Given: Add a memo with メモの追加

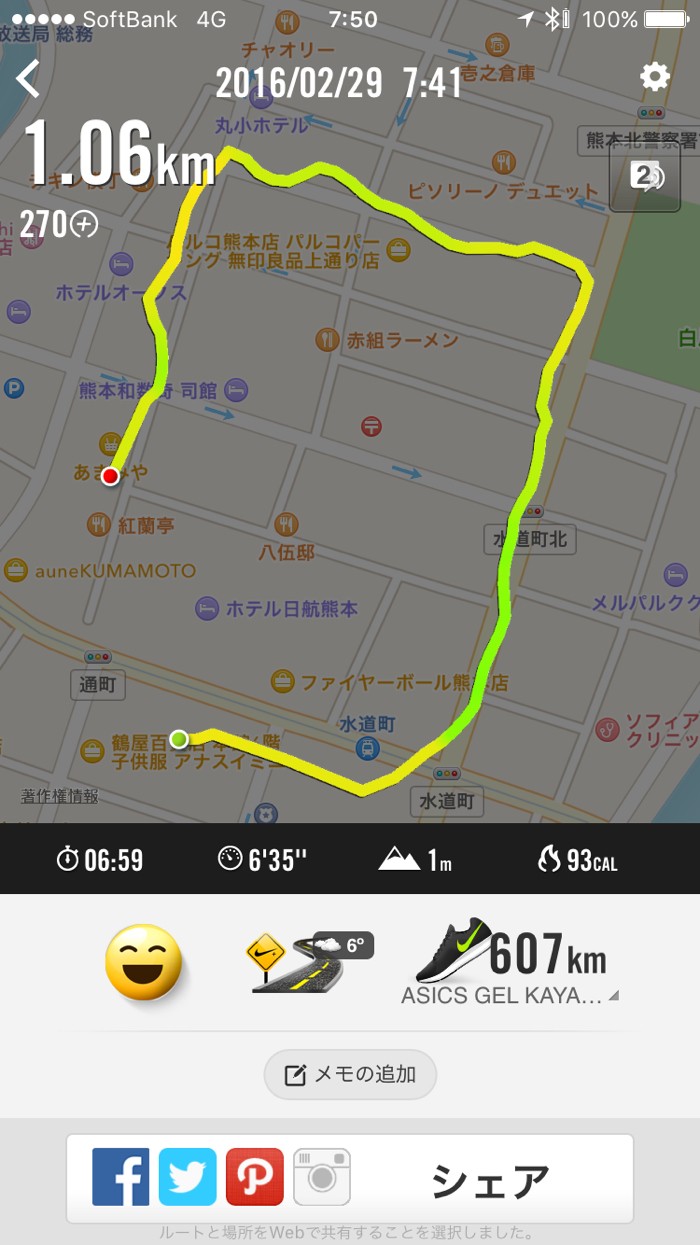Looking at the screenshot, I should 350,1075.
